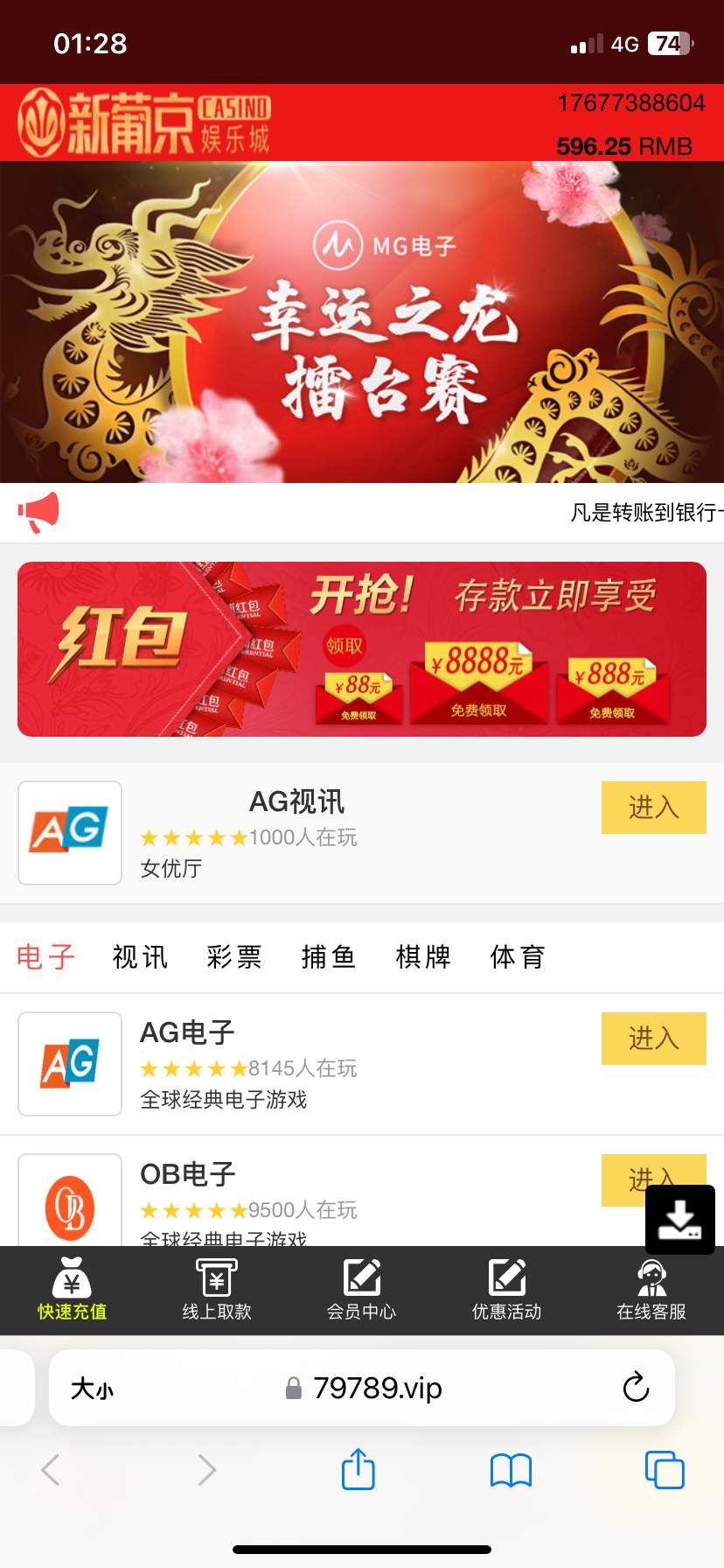This screenshot has height=1568, width=724.
Task: Open the MG电子 幸运之龙 banner
Action: pyautogui.click(x=362, y=322)
